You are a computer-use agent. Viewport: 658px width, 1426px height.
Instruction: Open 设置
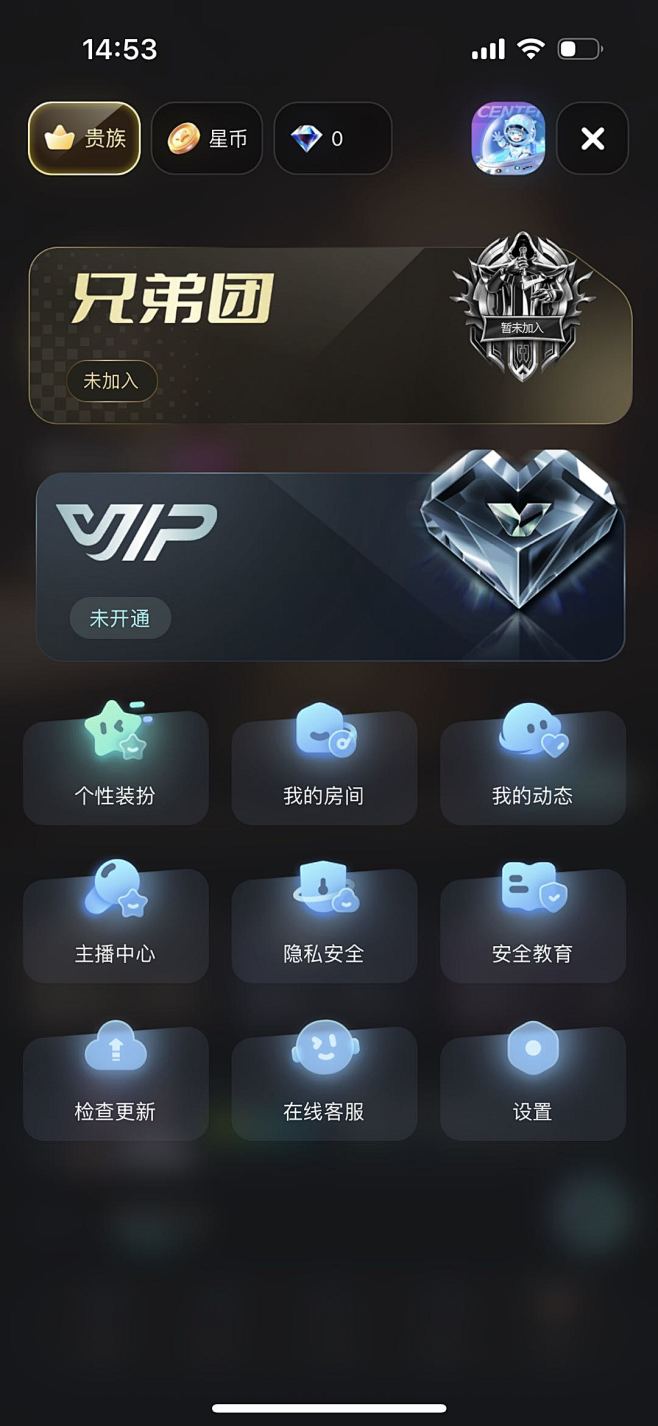click(x=533, y=1083)
